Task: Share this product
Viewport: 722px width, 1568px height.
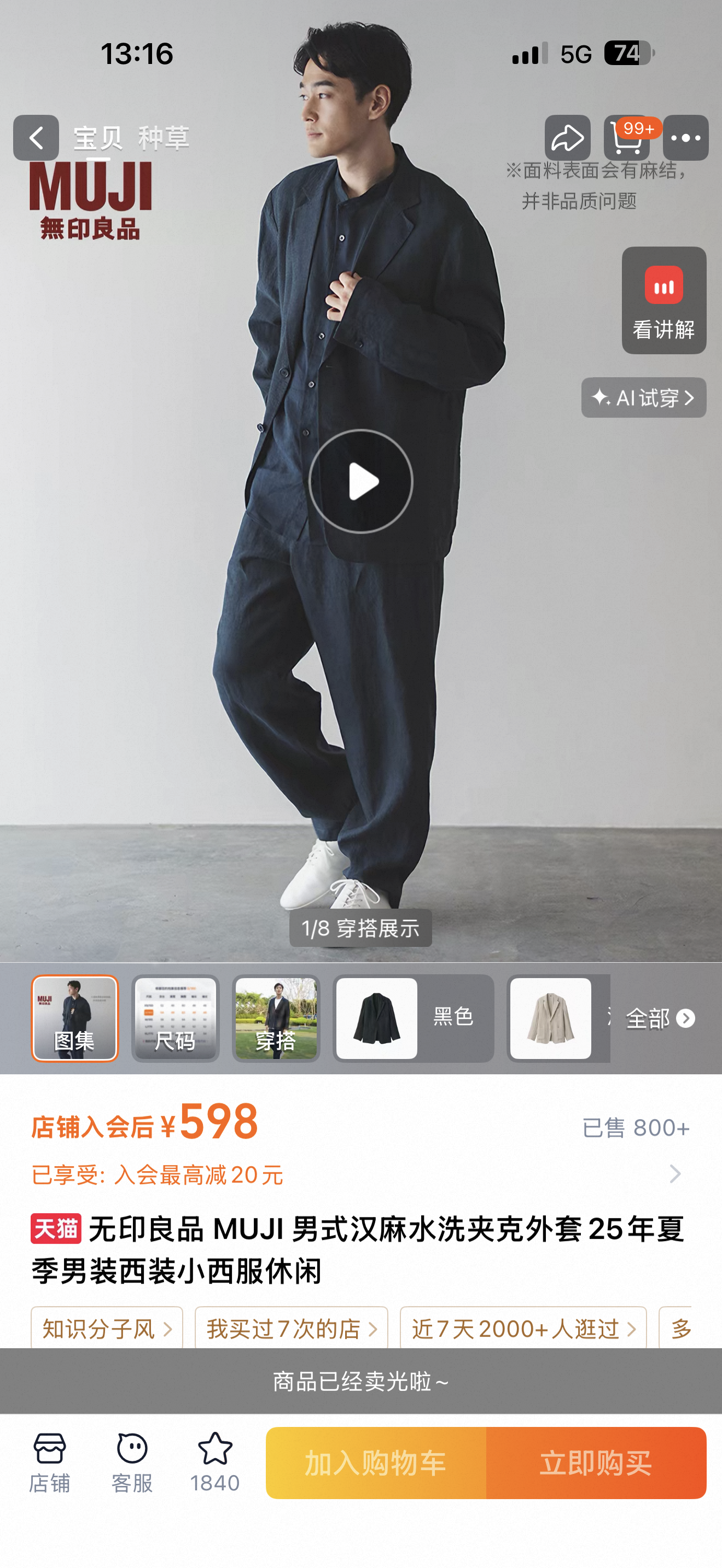Action: [x=567, y=138]
